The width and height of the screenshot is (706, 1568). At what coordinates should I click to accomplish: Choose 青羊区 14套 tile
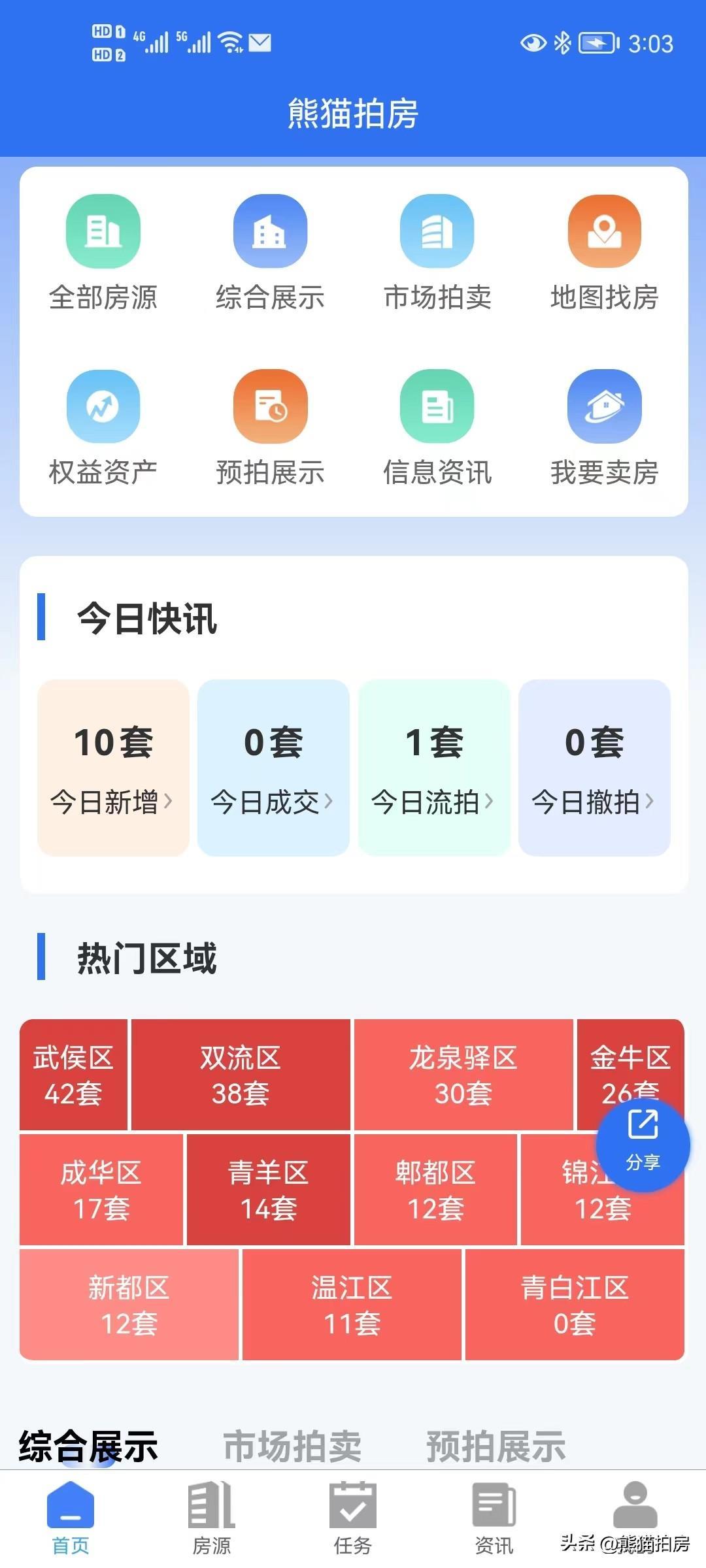tap(268, 1190)
